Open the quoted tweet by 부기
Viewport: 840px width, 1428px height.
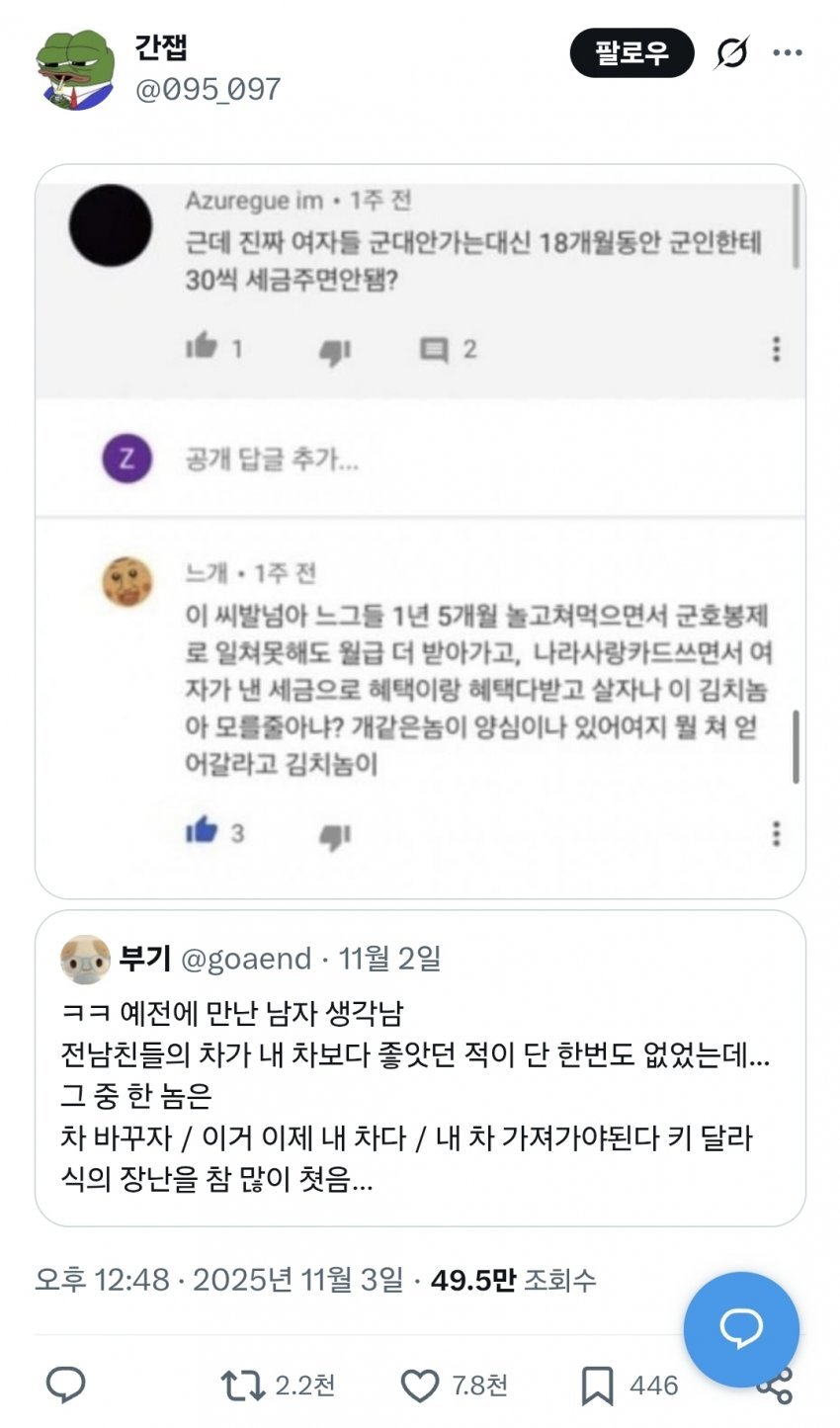click(x=420, y=1067)
